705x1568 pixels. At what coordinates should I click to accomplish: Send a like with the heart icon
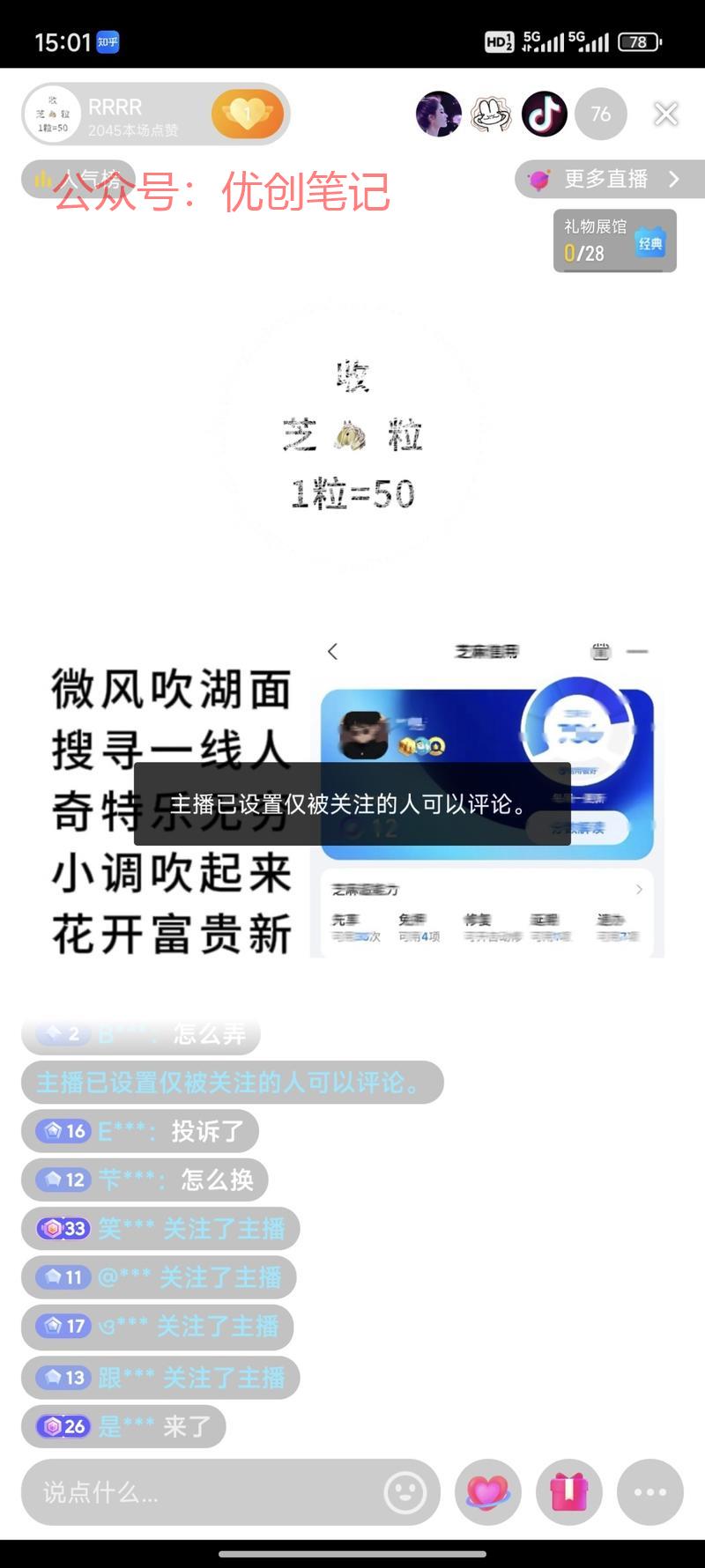click(488, 1492)
